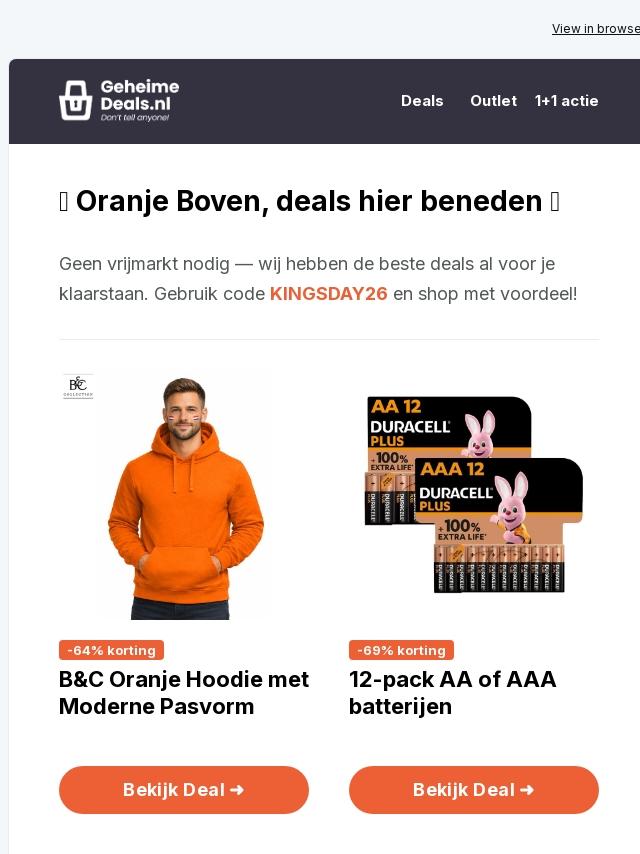
Task: Tap the GeheimeDeals.nl header logo
Action: click(x=119, y=101)
